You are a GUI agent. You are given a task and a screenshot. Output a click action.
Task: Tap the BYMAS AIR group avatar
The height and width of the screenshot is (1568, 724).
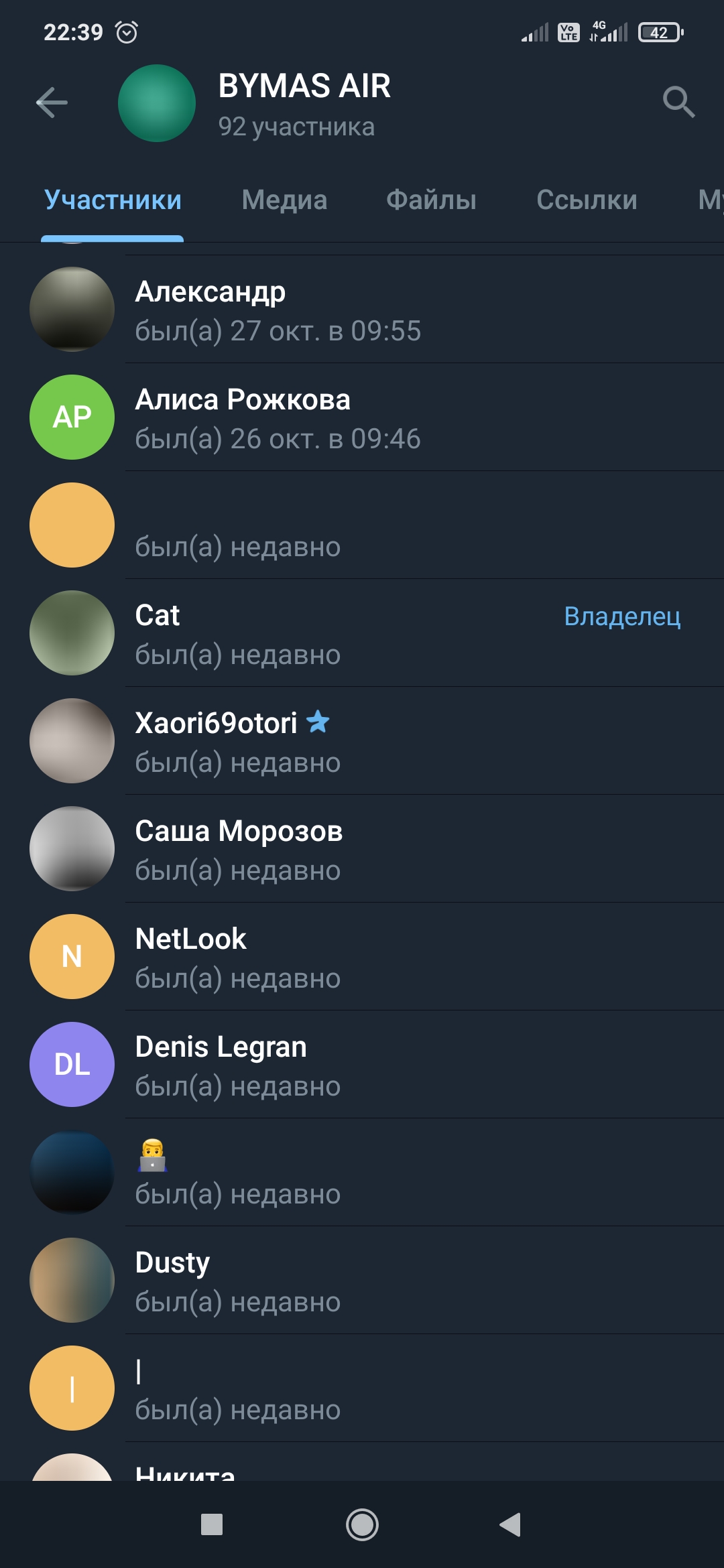click(x=157, y=103)
